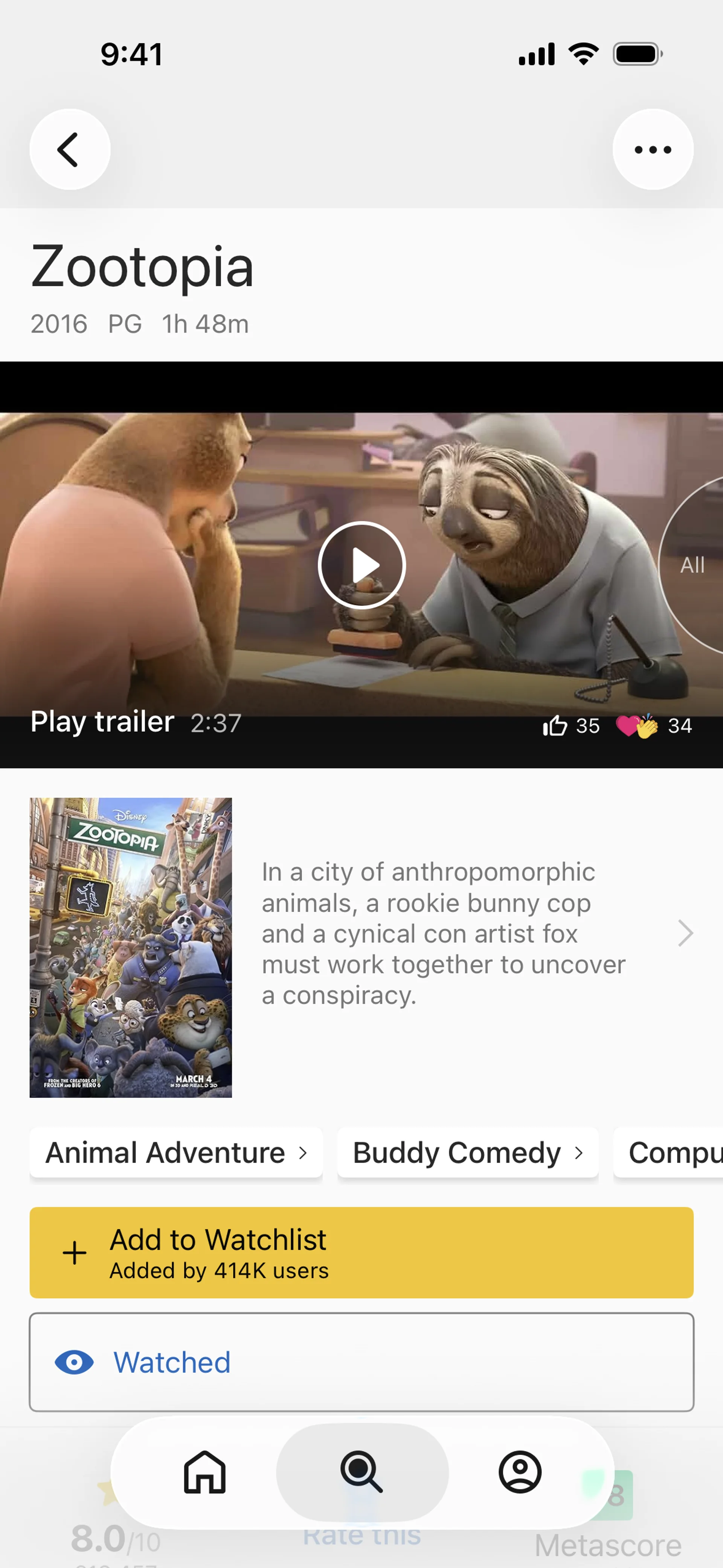Viewport: 723px width, 1568px height.
Task: Like the trailer with thumbs up
Action: click(x=555, y=726)
